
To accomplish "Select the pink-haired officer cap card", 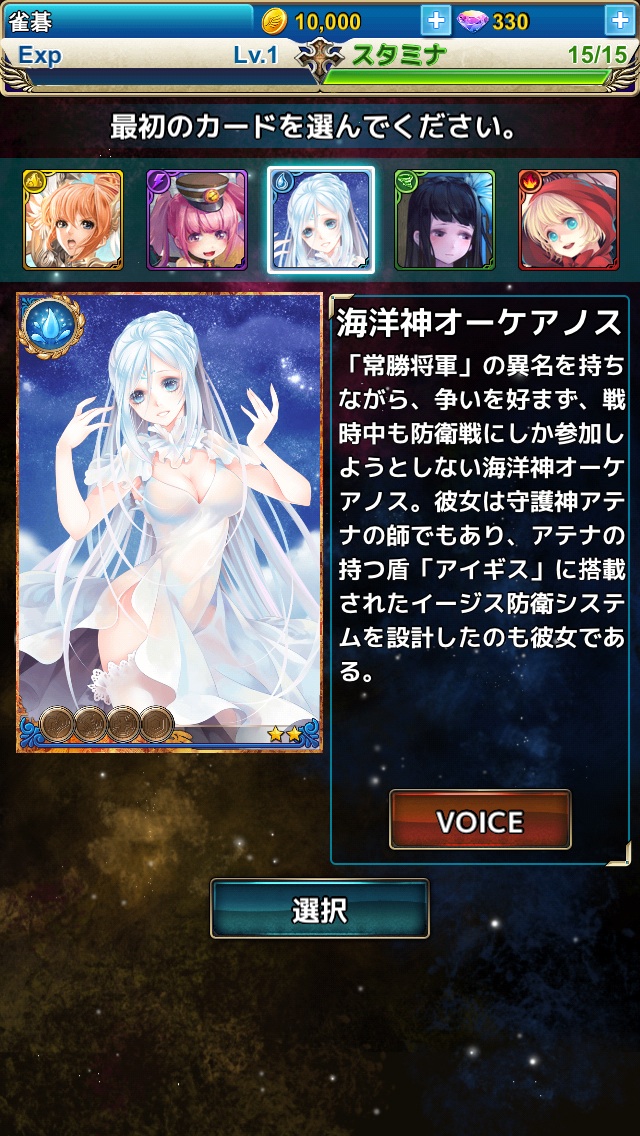I will point(197,220).
